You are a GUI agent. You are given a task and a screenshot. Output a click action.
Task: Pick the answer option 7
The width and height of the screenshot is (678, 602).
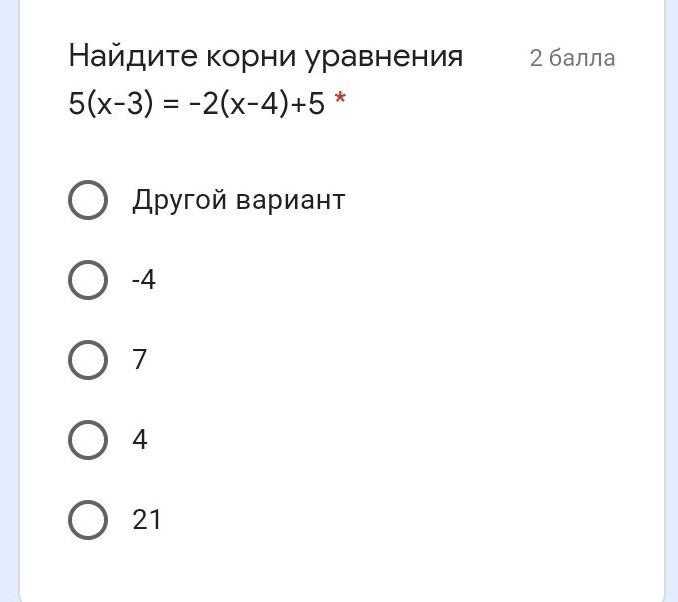(88, 360)
